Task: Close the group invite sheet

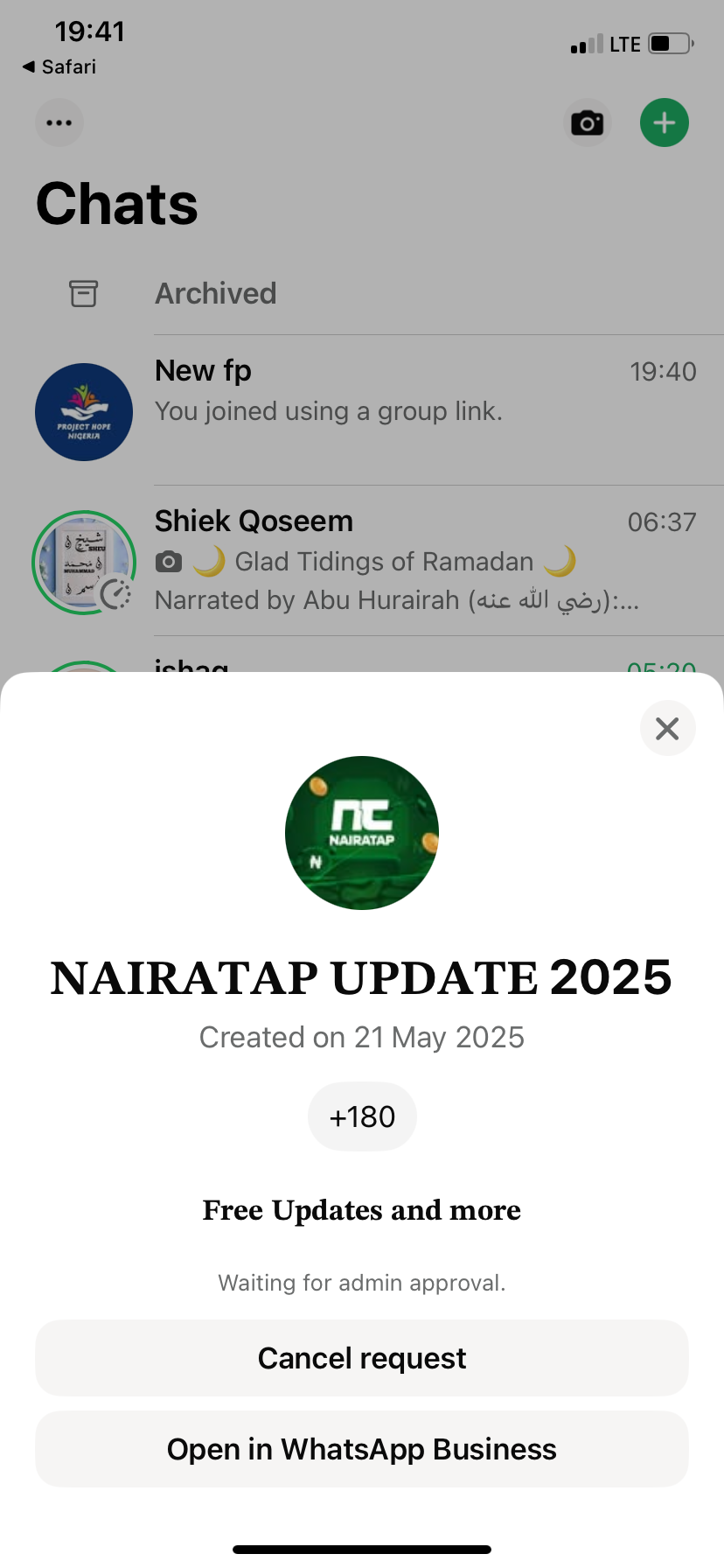Action: pyautogui.click(x=667, y=728)
